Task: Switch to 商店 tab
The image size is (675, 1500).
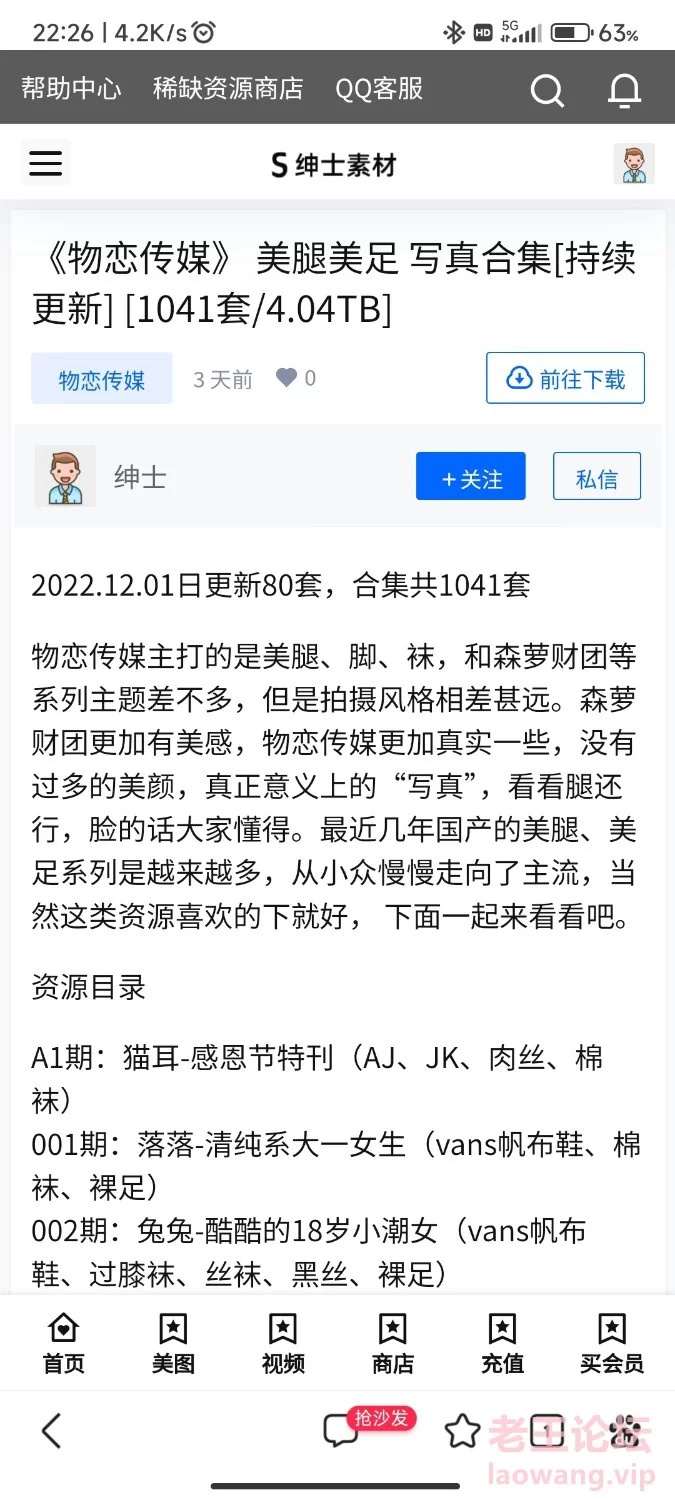Action: (x=392, y=1342)
